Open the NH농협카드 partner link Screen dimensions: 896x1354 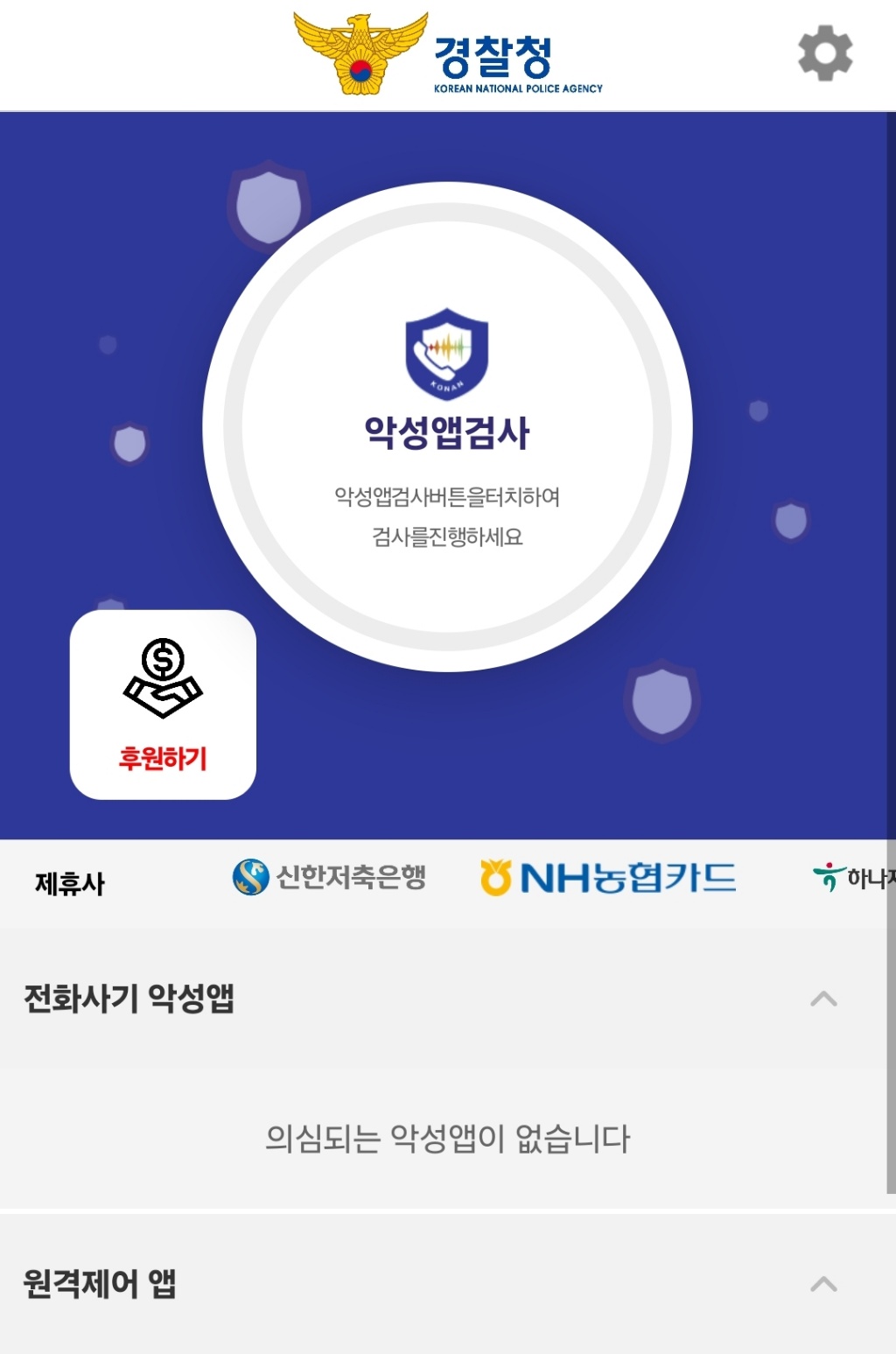(x=608, y=878)
